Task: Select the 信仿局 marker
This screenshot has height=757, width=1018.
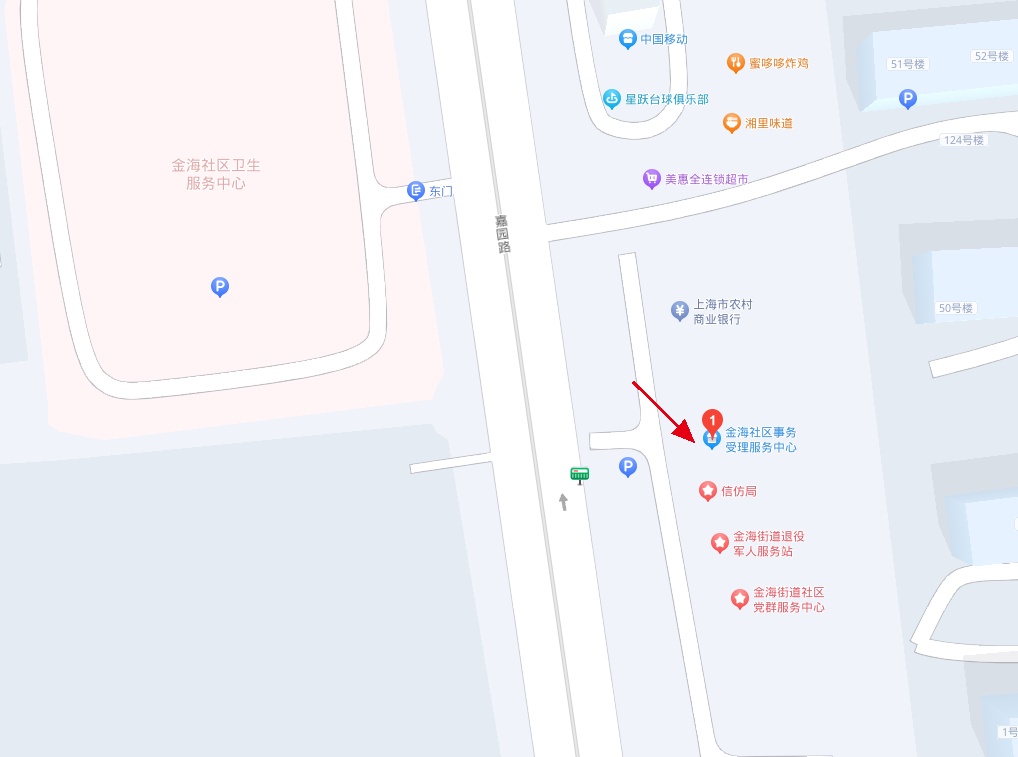Action: click(708, 491)
